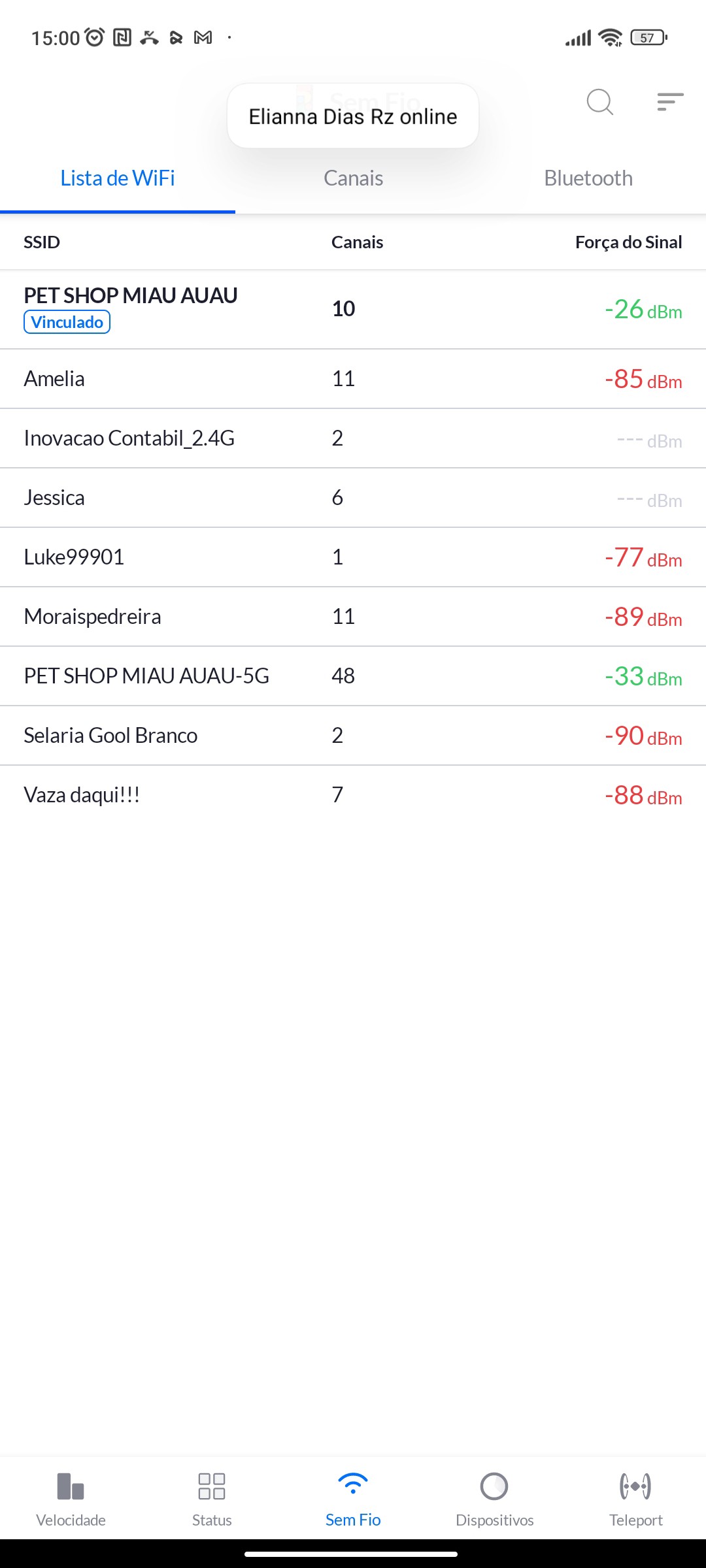The image size is (706, 1568).
Task: Select the Inovacao Contabil_2.4G network
Action: pyautogui.click(x=353, y=438)
